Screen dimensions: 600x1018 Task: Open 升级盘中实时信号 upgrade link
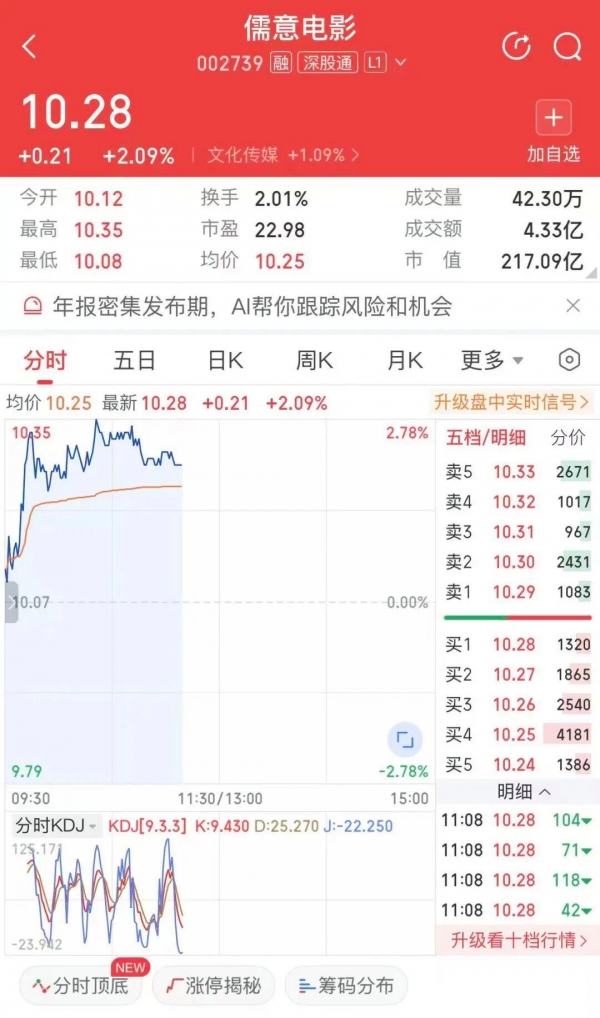[x=511, y=403]
